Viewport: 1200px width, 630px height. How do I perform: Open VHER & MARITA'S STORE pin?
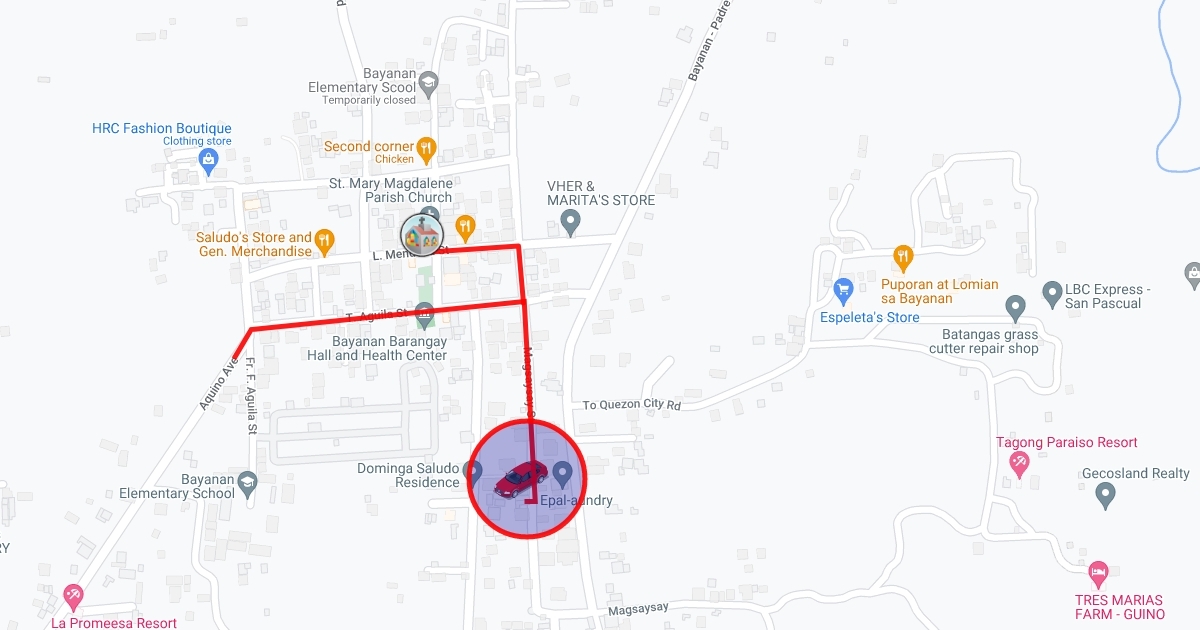(570, 221)
